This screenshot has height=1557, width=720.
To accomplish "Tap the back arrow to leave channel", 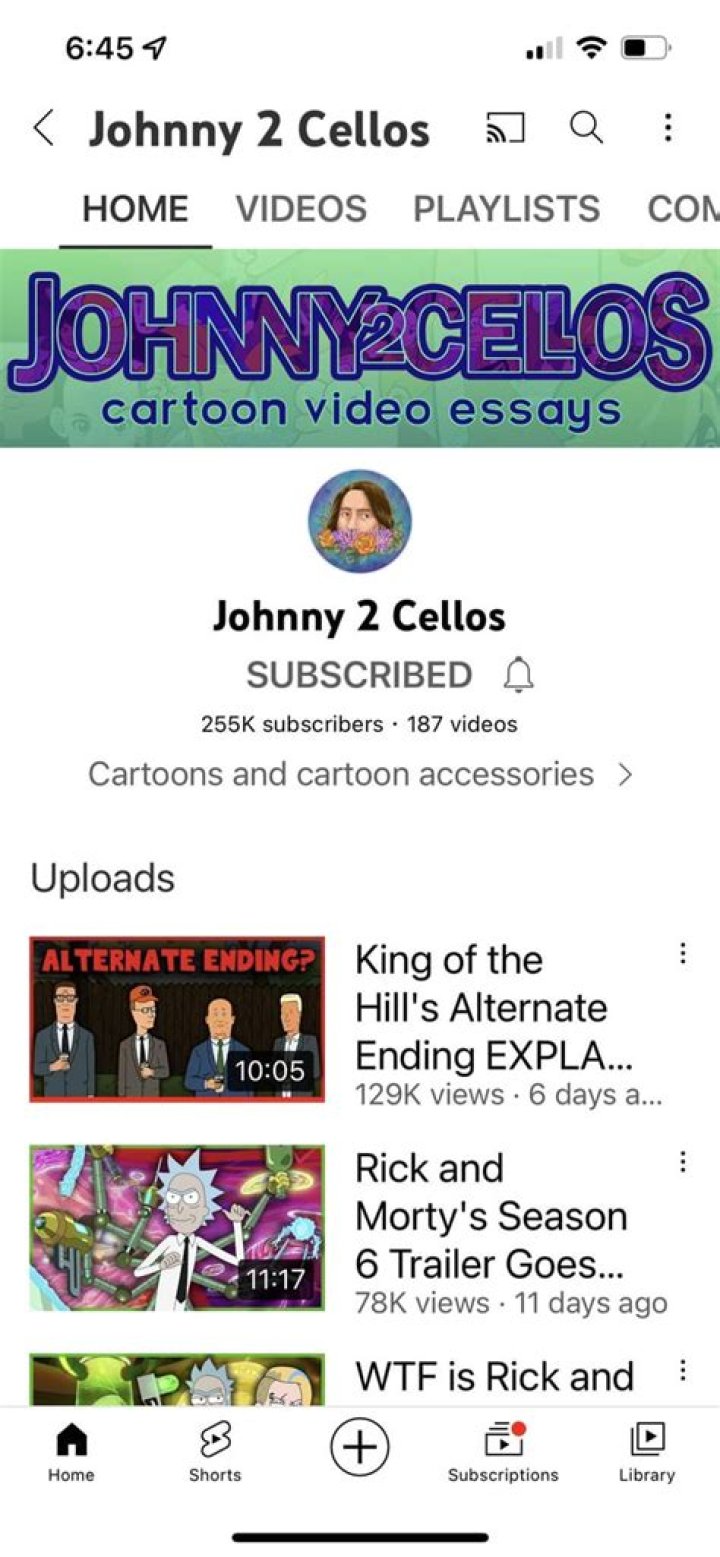I will coord(42,128).
